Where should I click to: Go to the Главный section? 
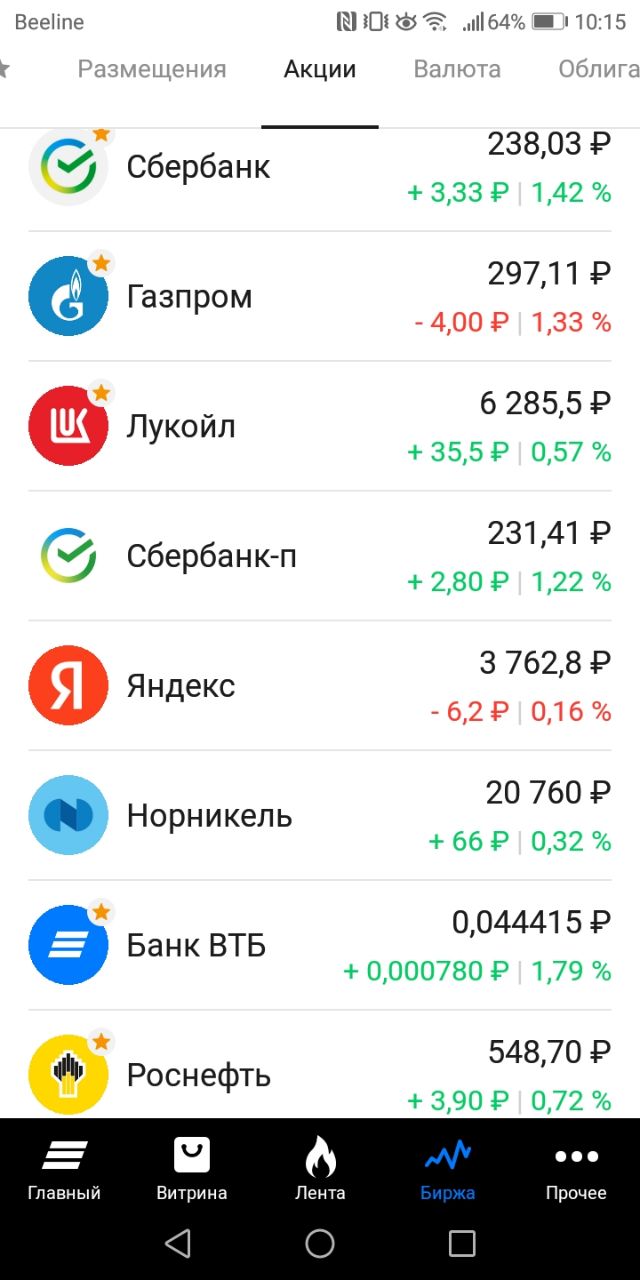64,1169
